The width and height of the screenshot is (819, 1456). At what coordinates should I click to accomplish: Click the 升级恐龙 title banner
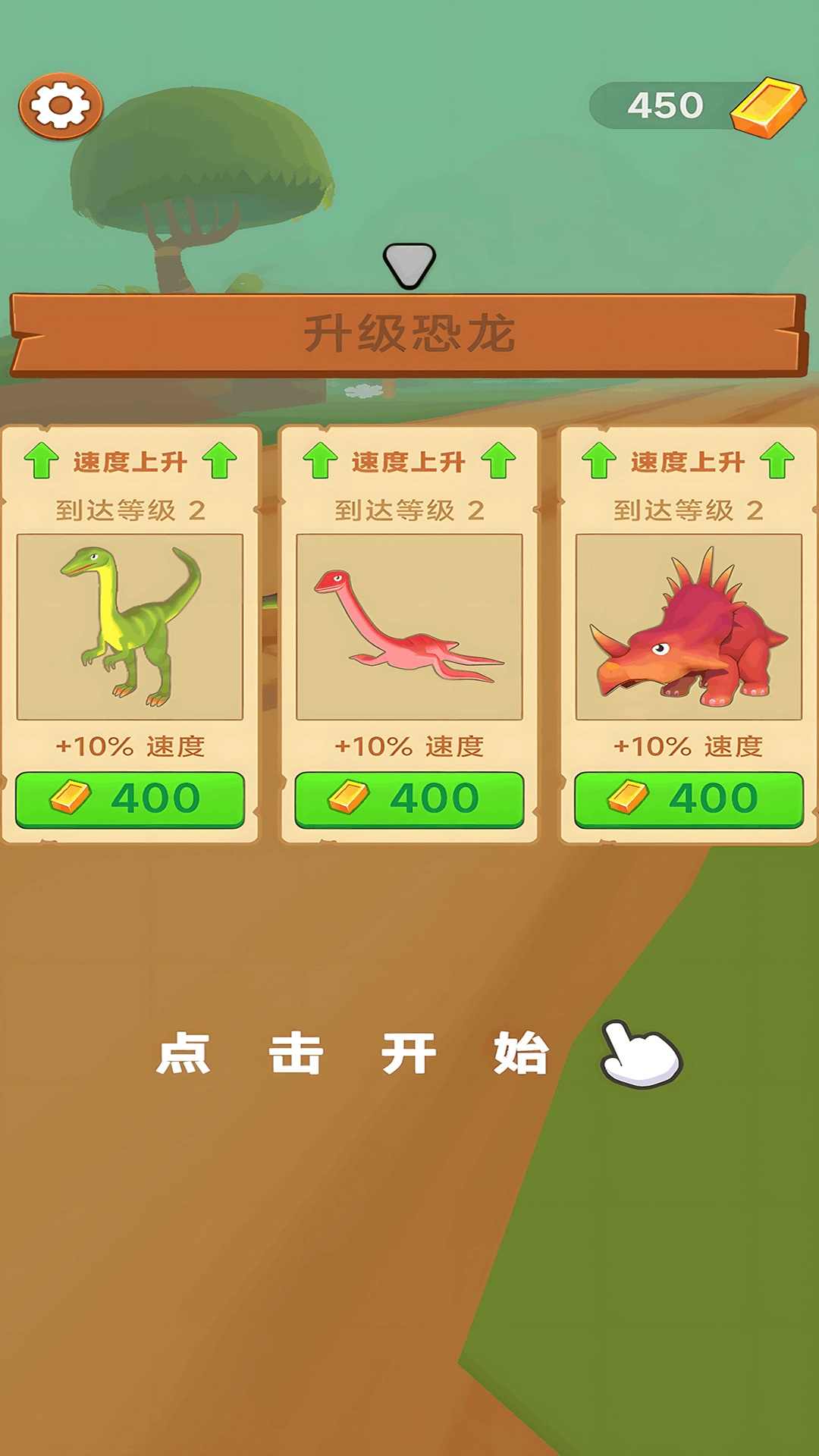(x=409, y=330)
